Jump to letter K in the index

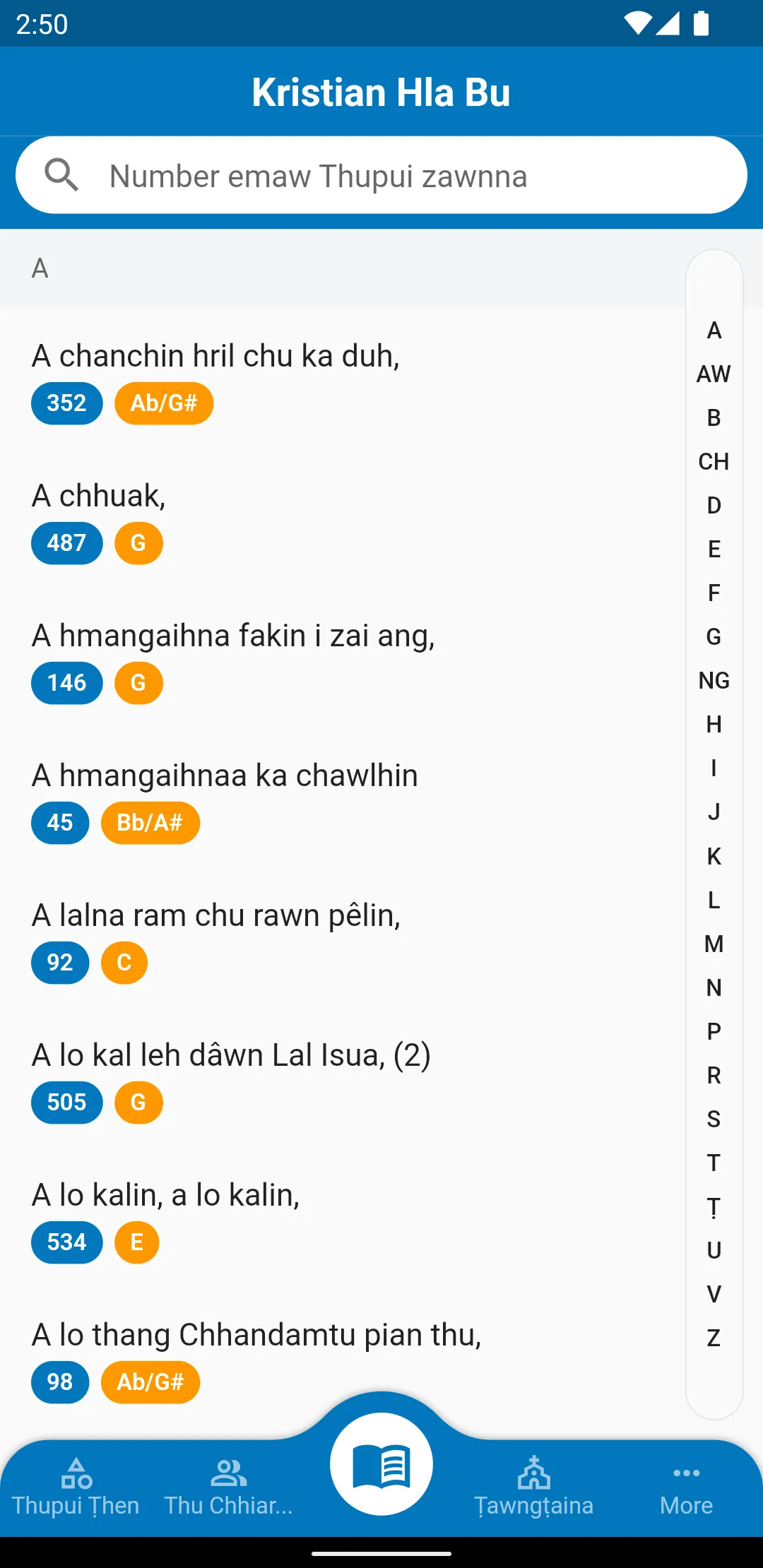(x=714, y=856)
